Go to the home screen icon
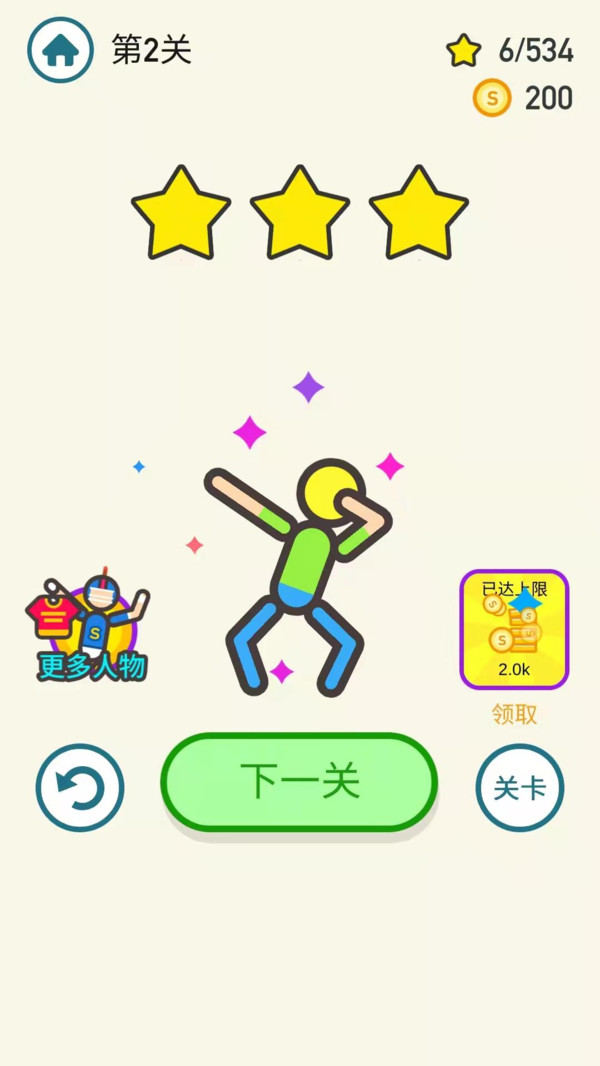Viewport: 600px width, 1066px height. (x=60, y=50)
